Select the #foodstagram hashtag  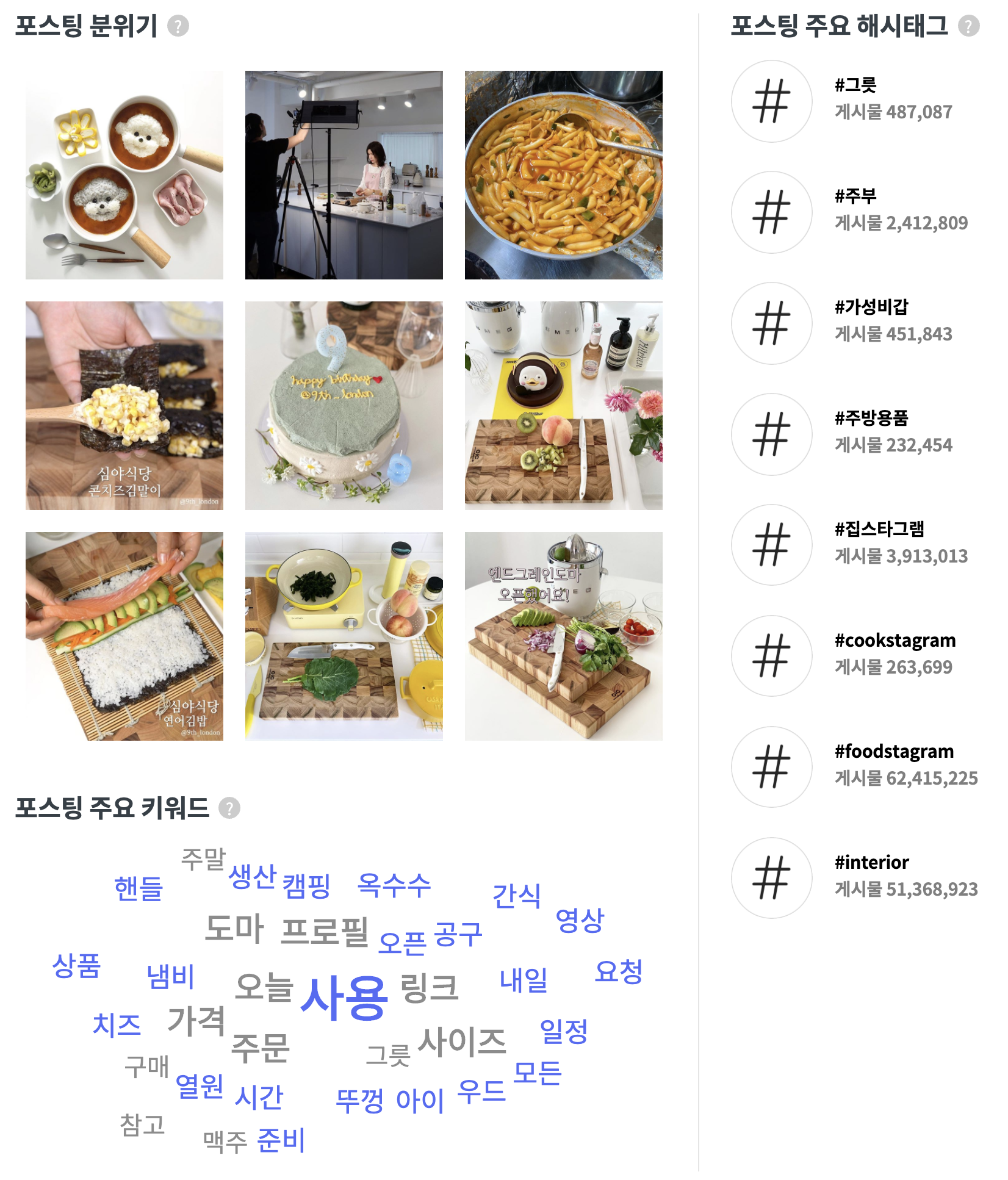coord(894,752)
